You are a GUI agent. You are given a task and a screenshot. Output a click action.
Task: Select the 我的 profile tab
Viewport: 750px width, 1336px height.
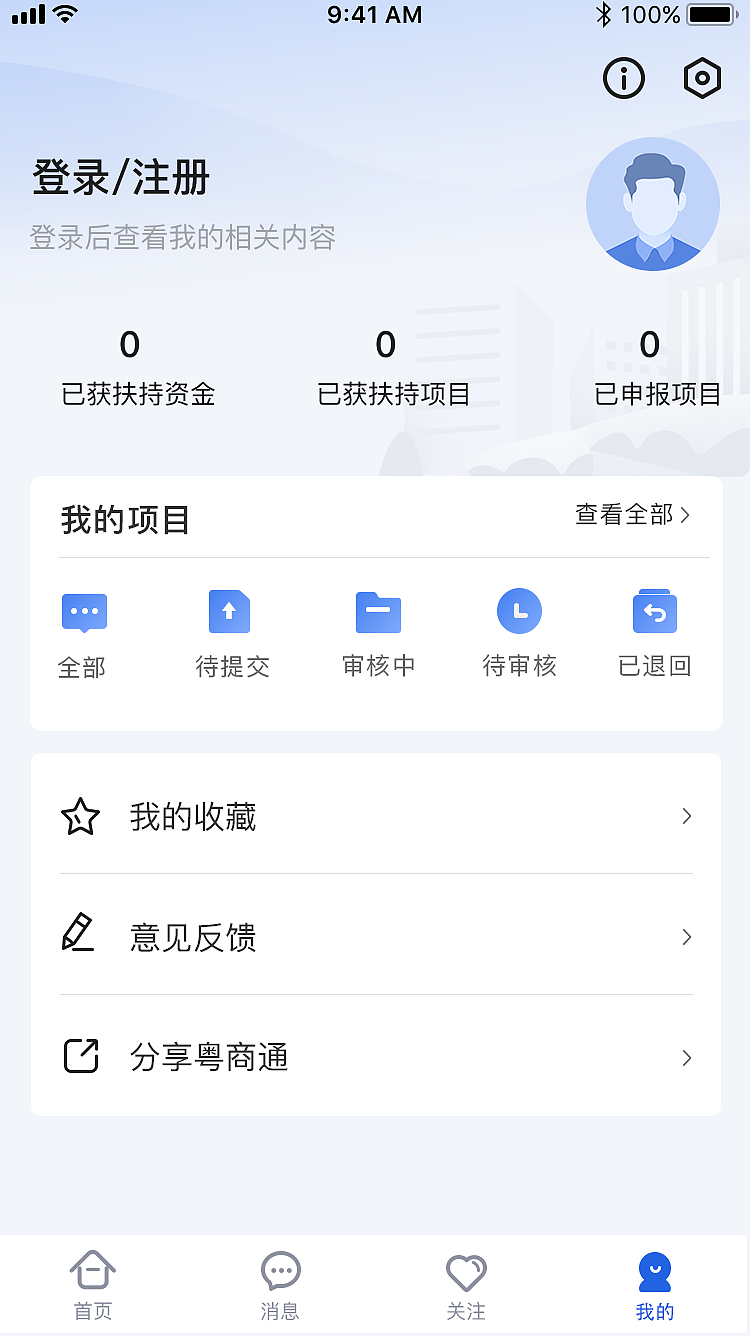tap(654, 1285)
